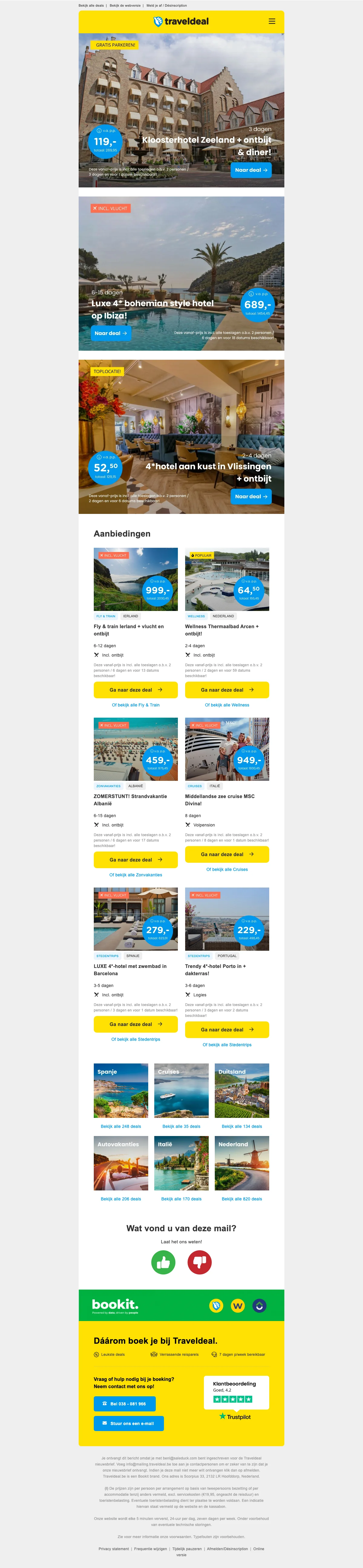The width and height of the screenshot is (363, 1568).
Task: Go to the Trendy Porto hotel deal
Action: (x=227, y=1029)
